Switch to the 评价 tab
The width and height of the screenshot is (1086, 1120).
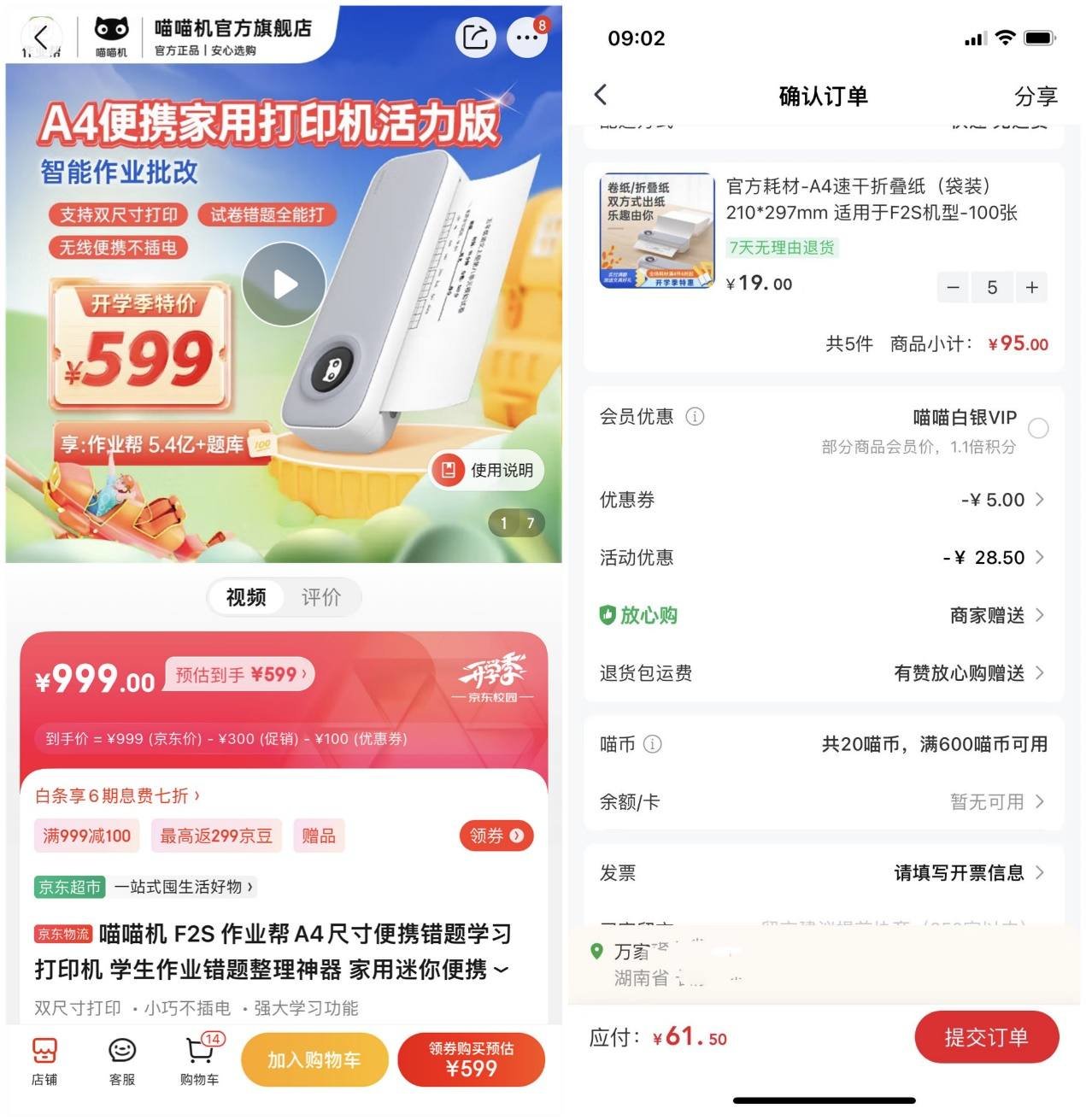tap(321, 597)
